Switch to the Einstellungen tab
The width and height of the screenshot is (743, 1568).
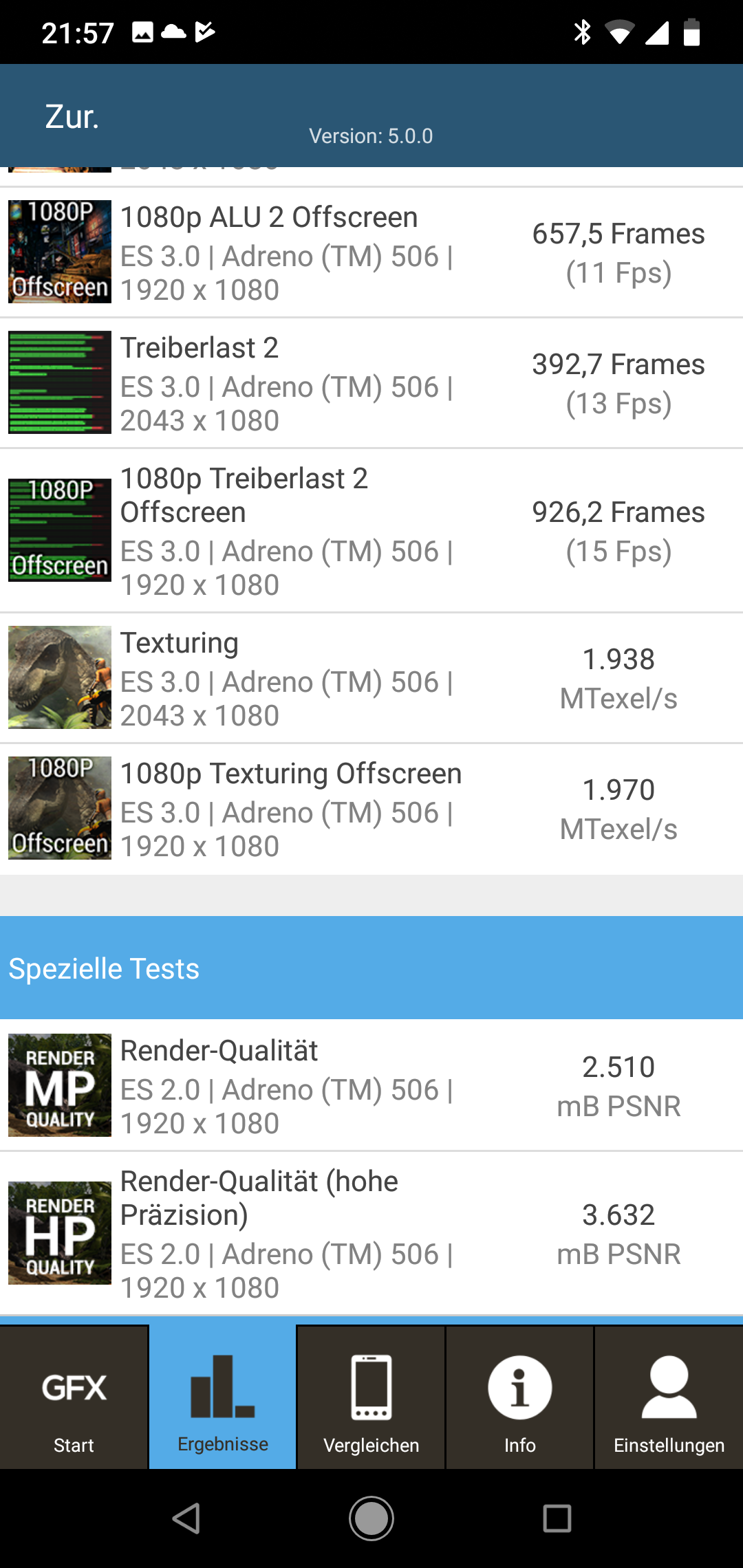click(x=669, y=1397)
